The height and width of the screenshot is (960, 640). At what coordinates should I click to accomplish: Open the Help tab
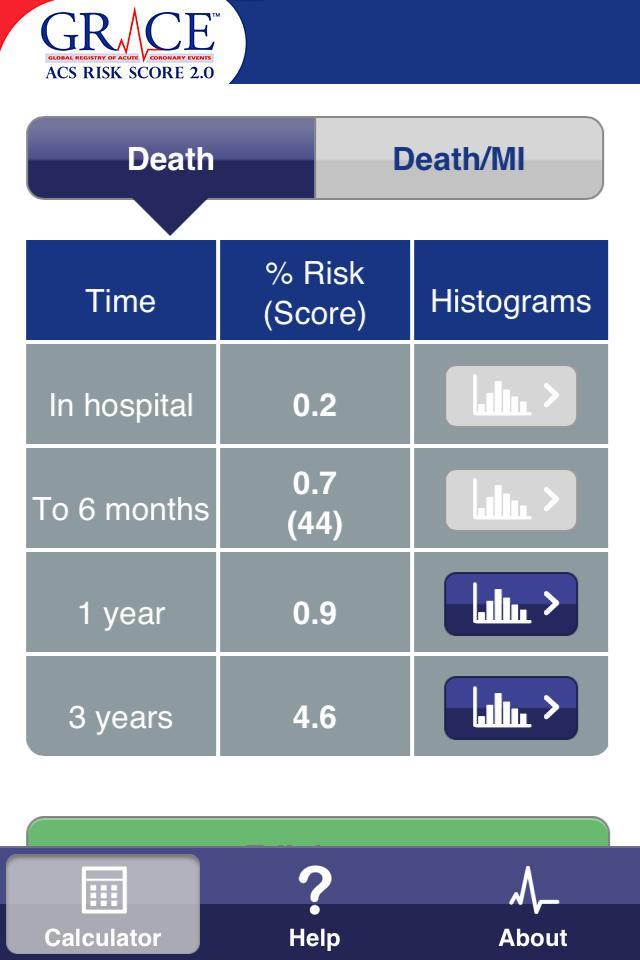click(315, 905)
